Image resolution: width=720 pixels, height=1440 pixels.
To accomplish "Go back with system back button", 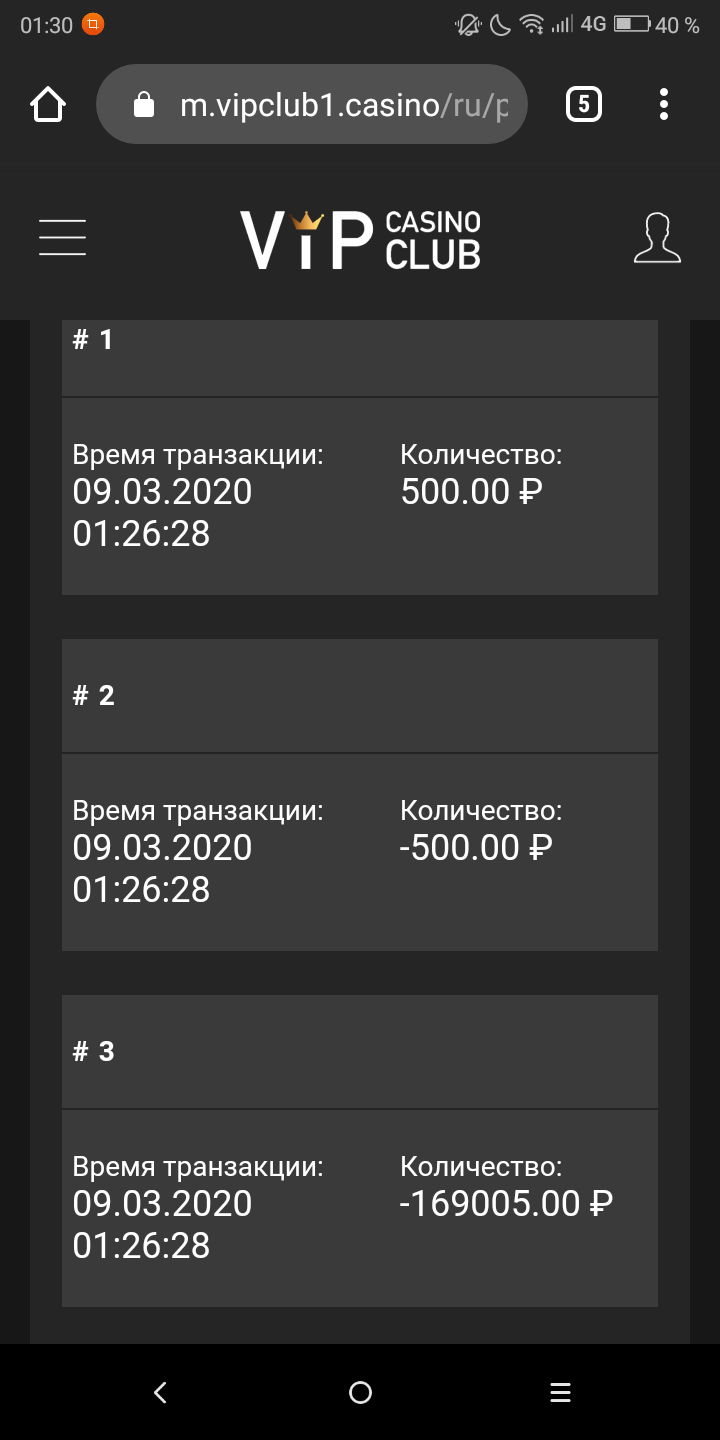I will (160, 1392).
